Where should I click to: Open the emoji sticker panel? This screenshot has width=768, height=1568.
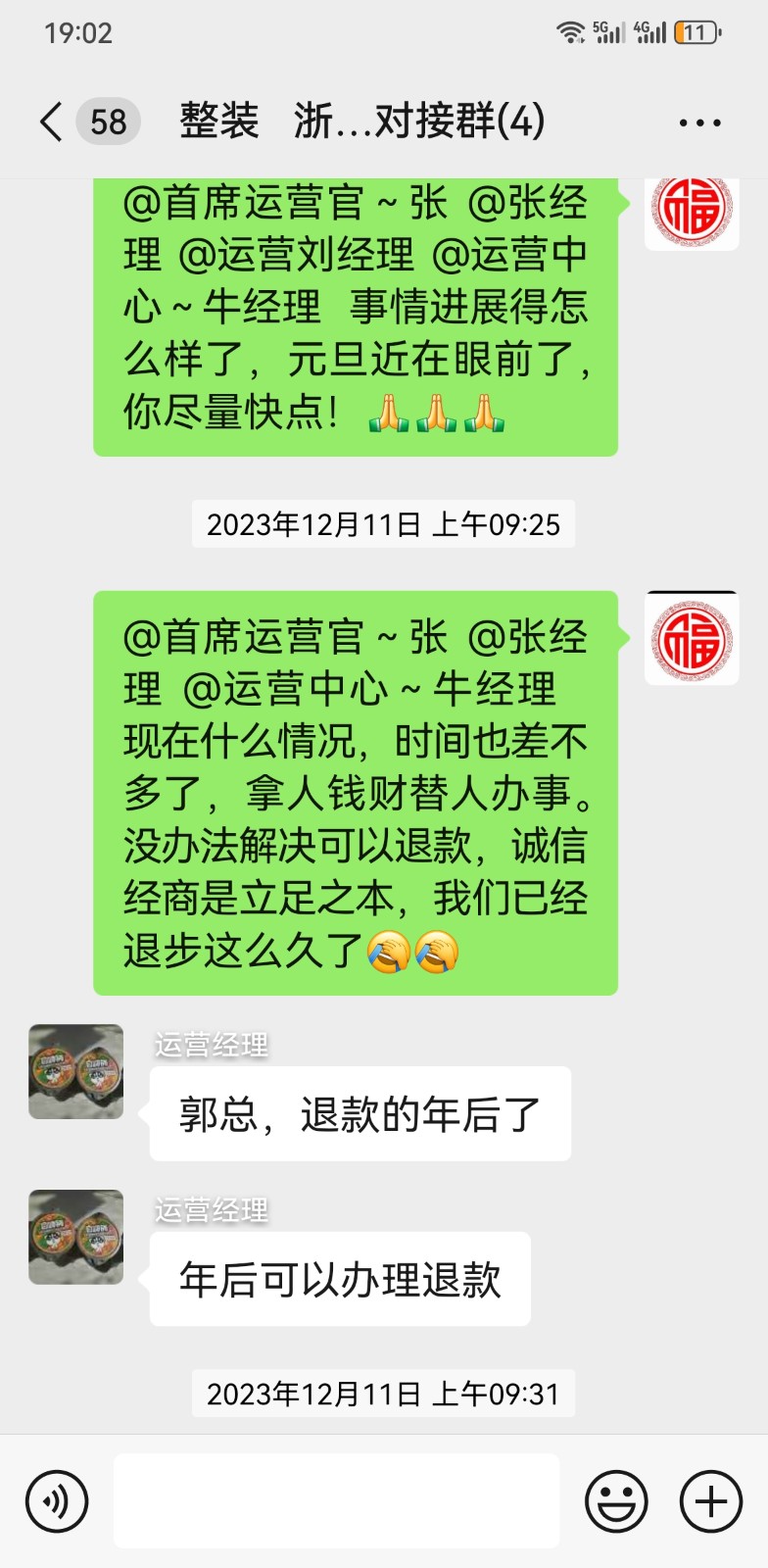pyautogui.click(x=616, y=1501)
